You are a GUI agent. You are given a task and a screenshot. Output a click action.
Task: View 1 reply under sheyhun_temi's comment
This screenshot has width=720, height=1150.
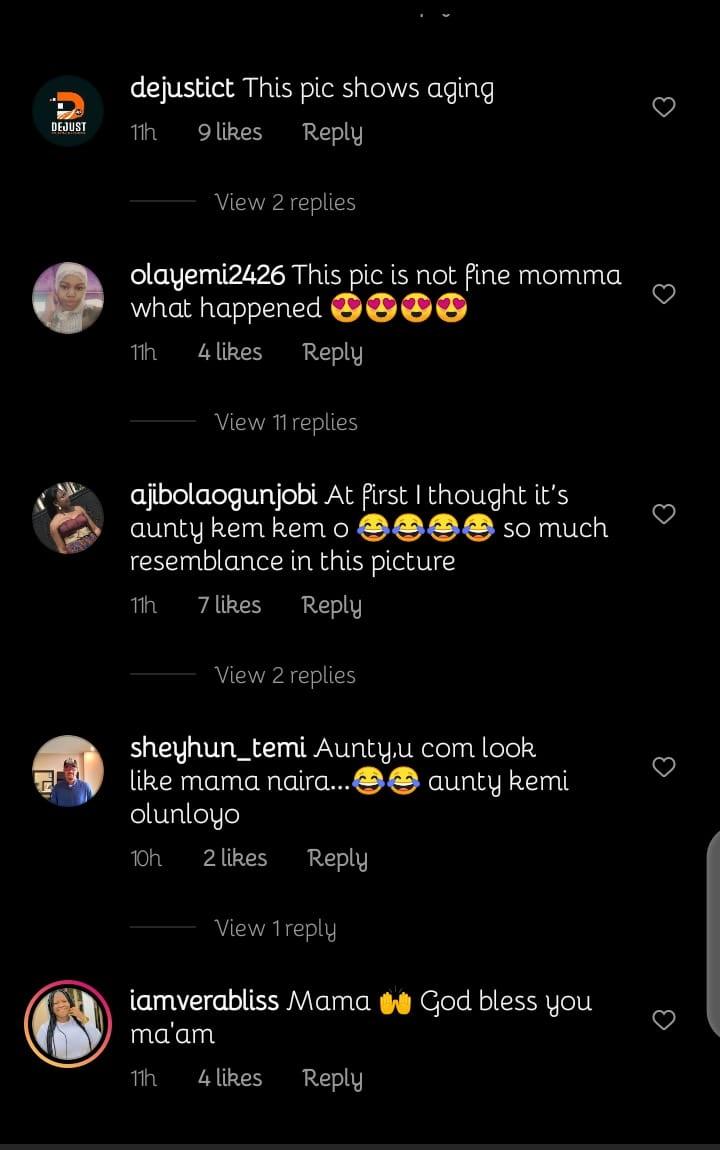275,928
